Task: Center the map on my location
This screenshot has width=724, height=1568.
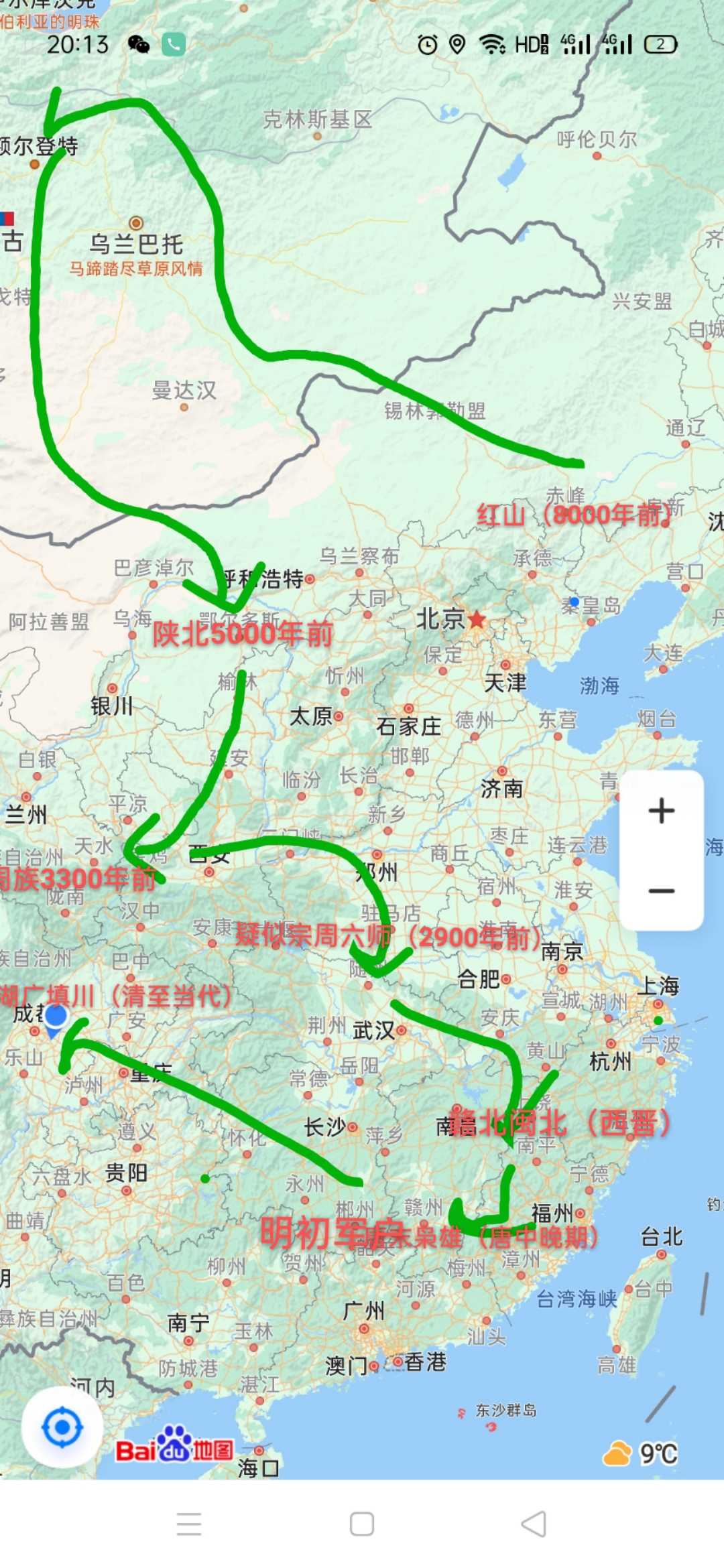Action: (62, 1427)
